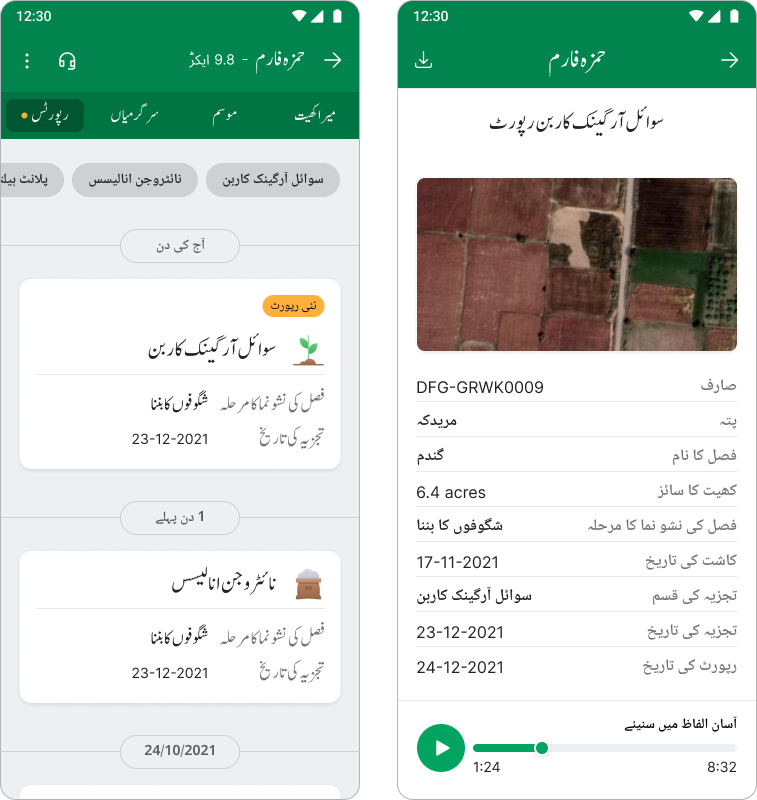This screenshot has width=757, height=800.
Task: Download the soil organic carbon report
Action: click(424, 60)
